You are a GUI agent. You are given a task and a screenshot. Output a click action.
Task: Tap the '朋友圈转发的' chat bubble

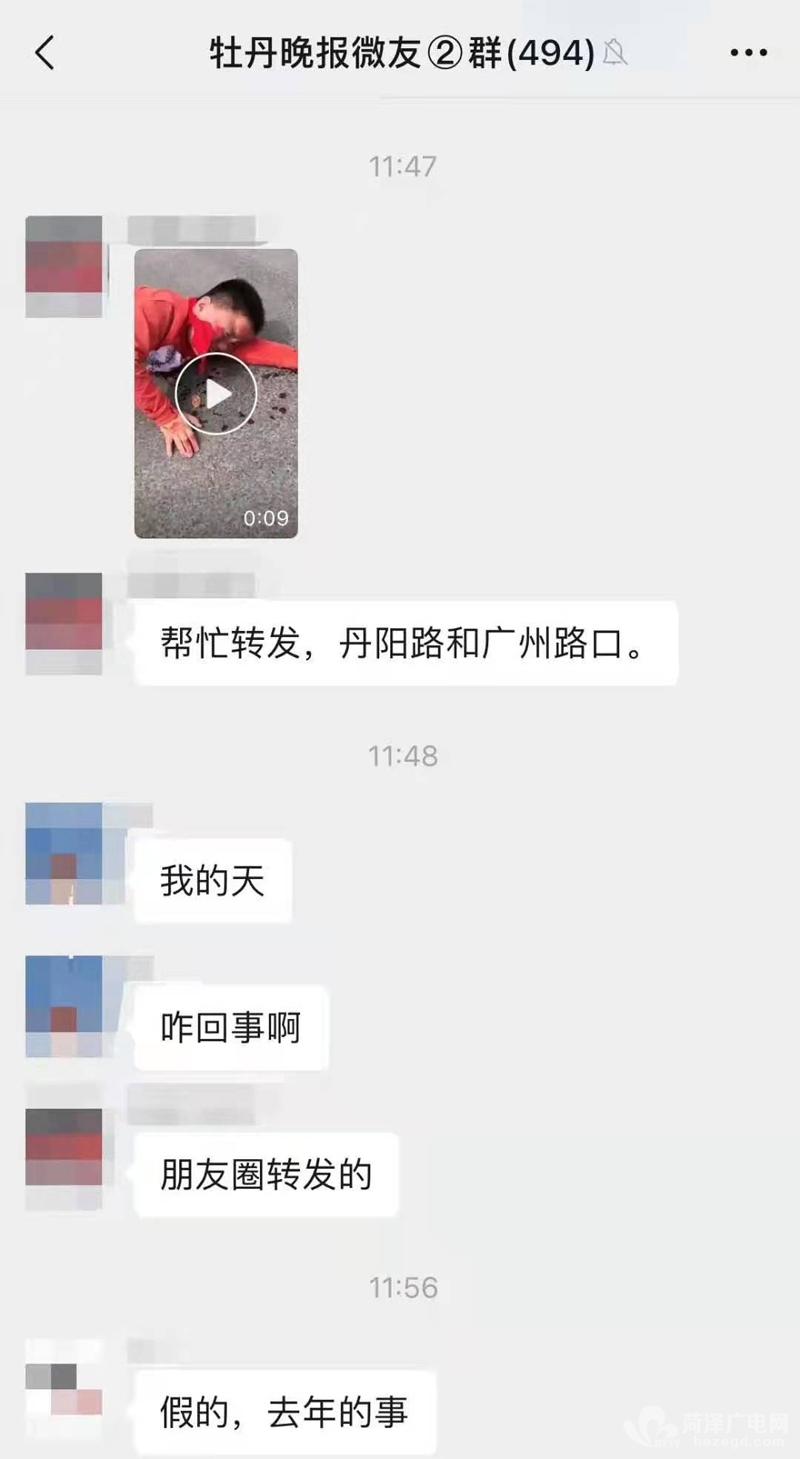point(264,1176)
